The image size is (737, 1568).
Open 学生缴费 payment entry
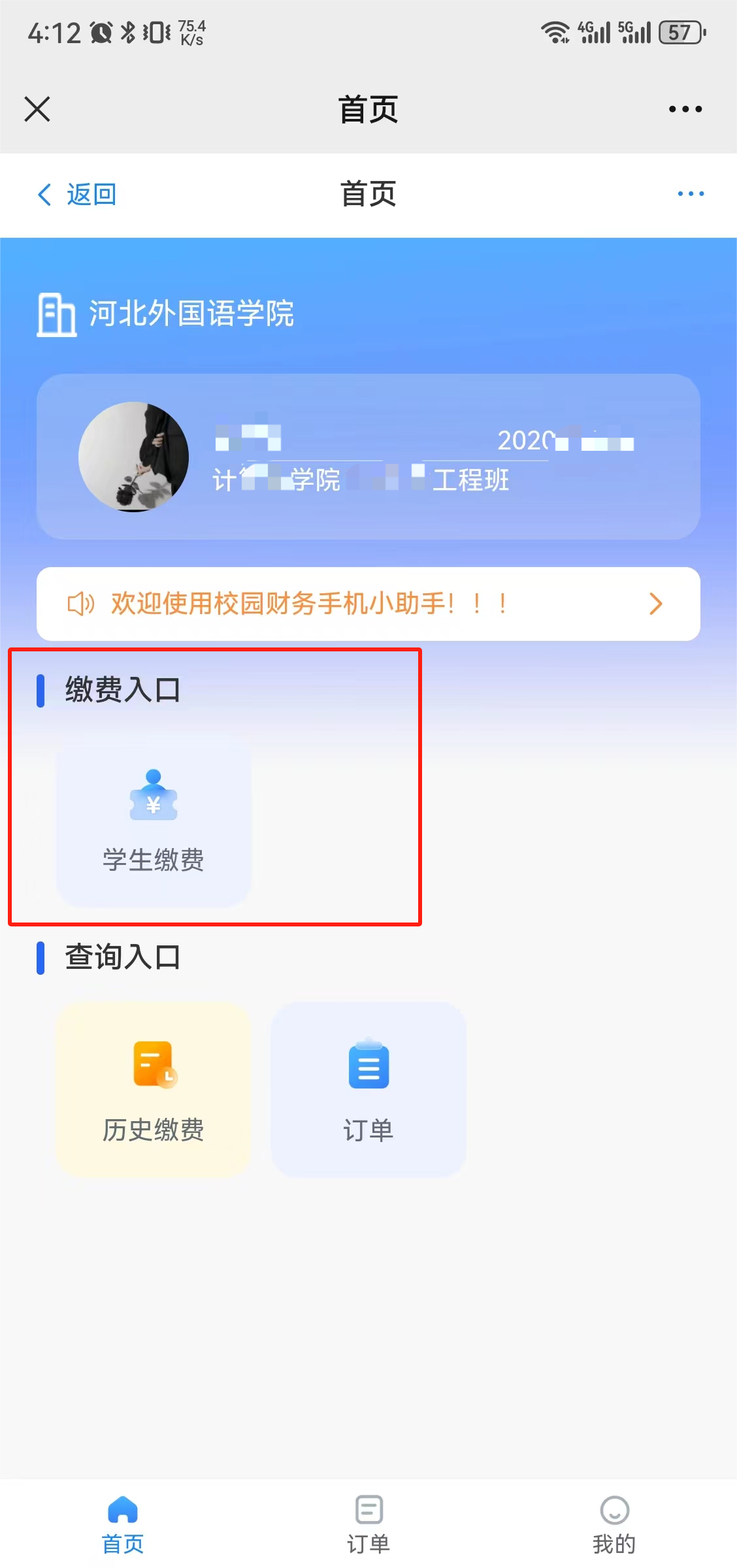coord(154,821)
